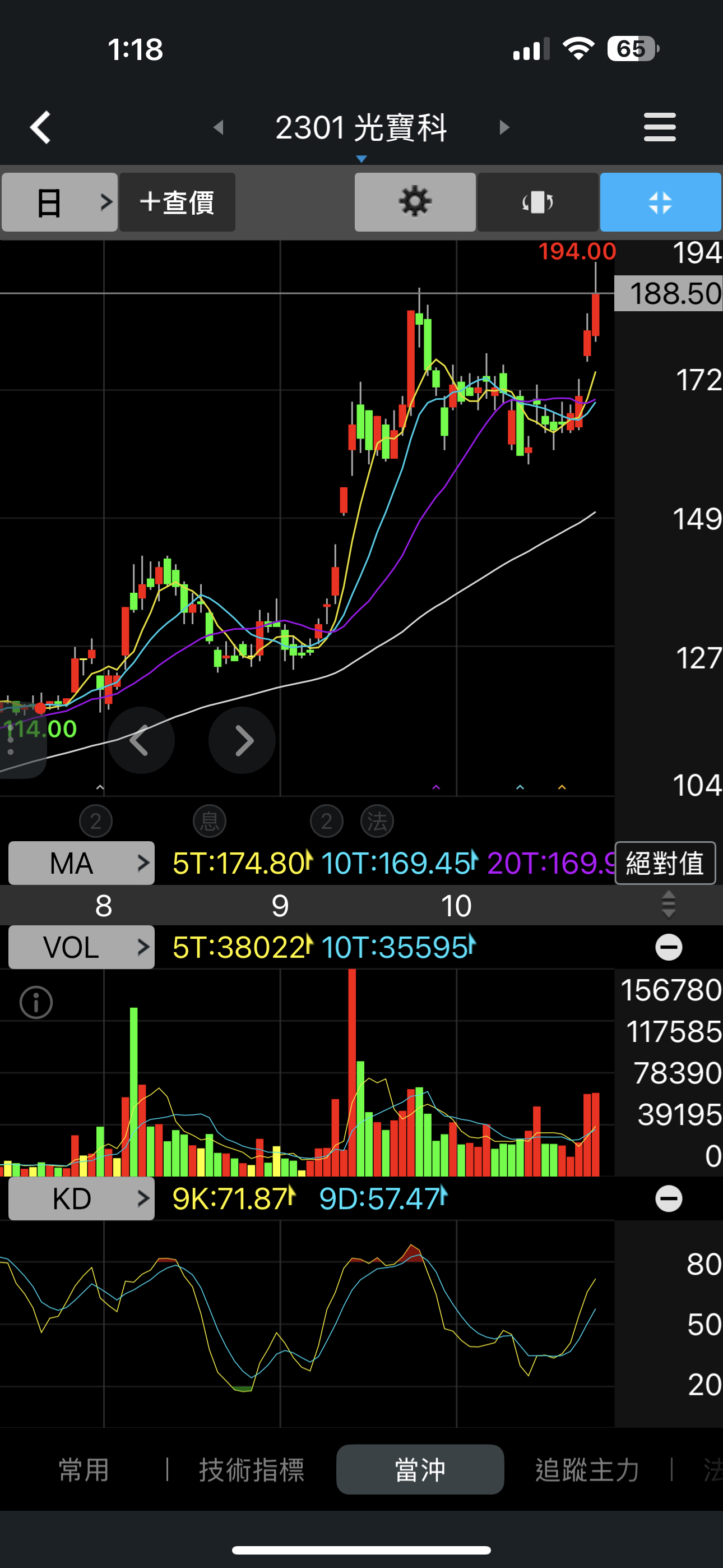Change the VOL indicator selector

point(82,947)
